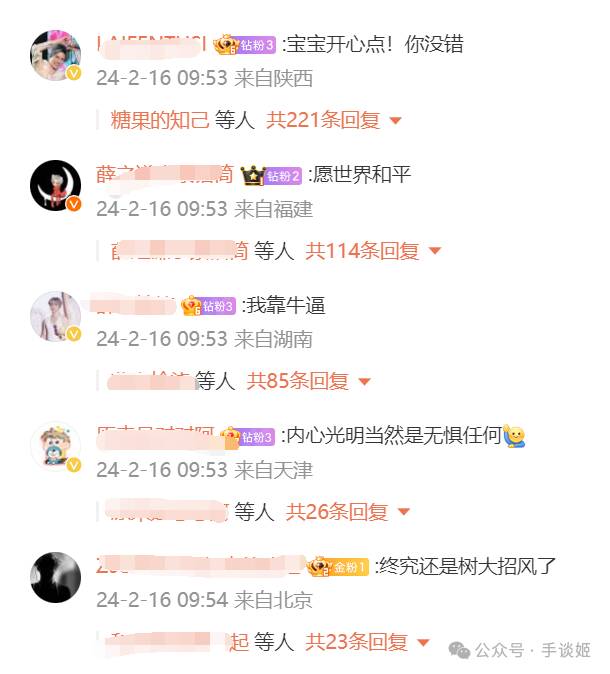Screen dimensions: 610x674
Task: Expand the 共114条回复 reply thread
Action: pos(372,251)
